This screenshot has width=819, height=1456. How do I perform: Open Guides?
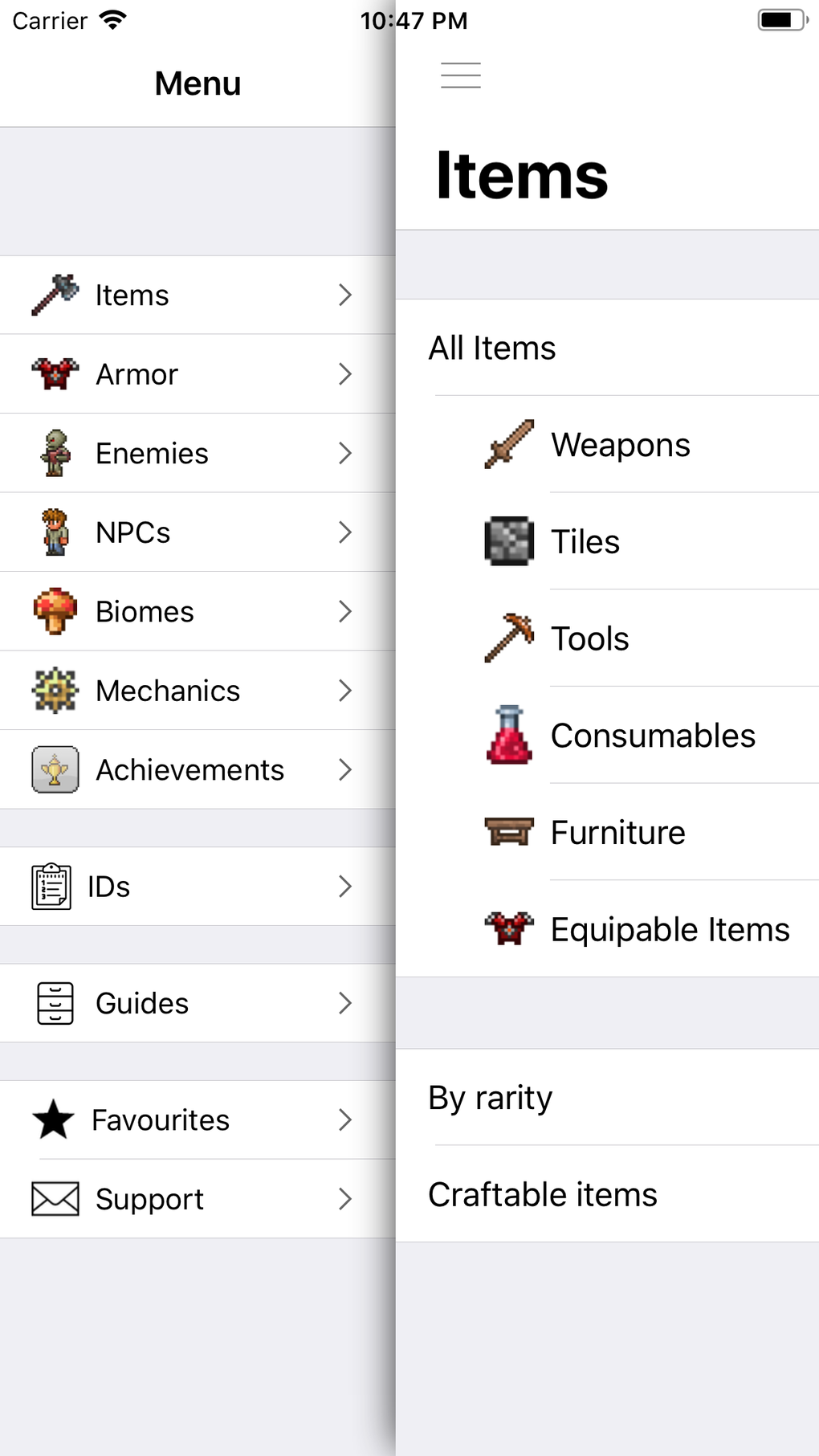pyautogui.click(x=198, y=1003)
